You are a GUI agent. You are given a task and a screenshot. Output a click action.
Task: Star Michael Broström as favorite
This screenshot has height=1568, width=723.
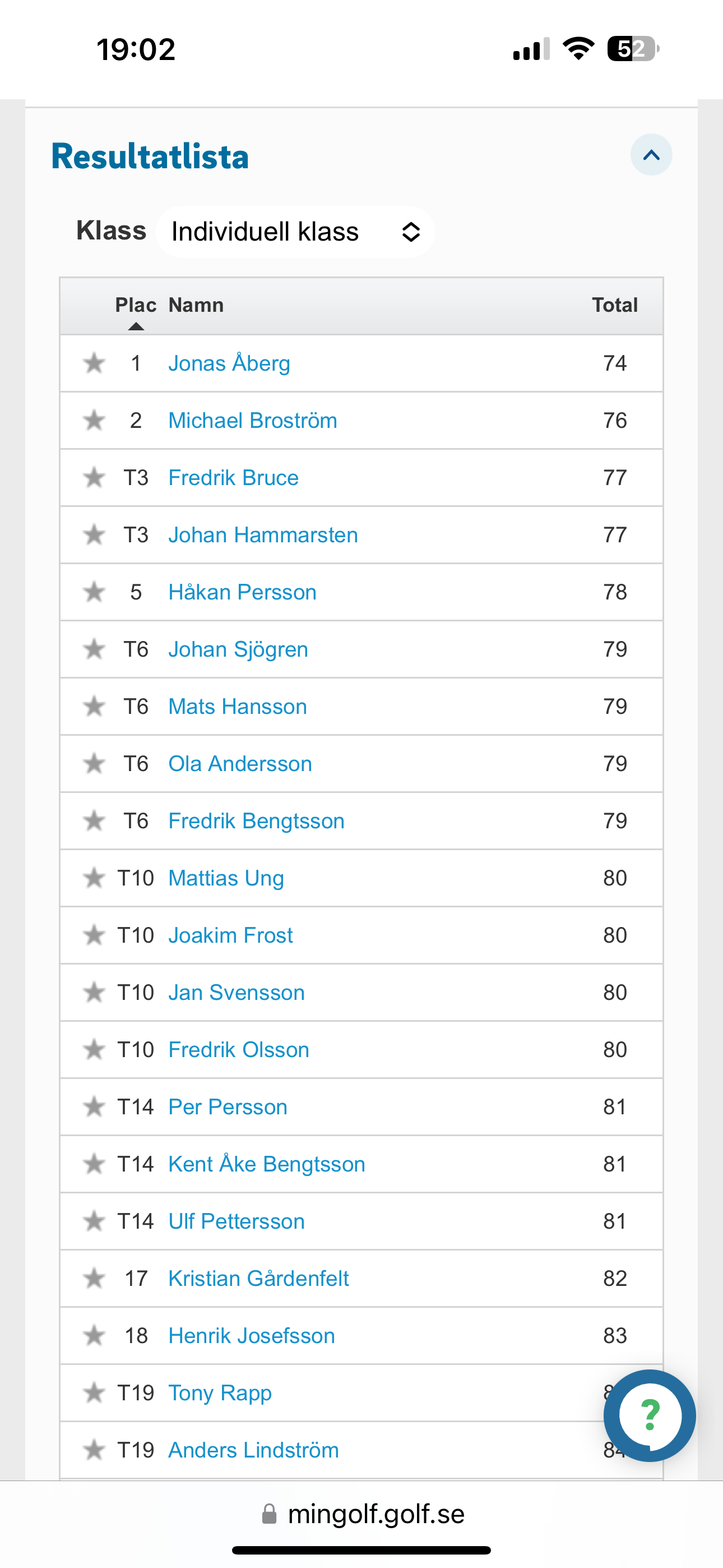click(94, 420)
